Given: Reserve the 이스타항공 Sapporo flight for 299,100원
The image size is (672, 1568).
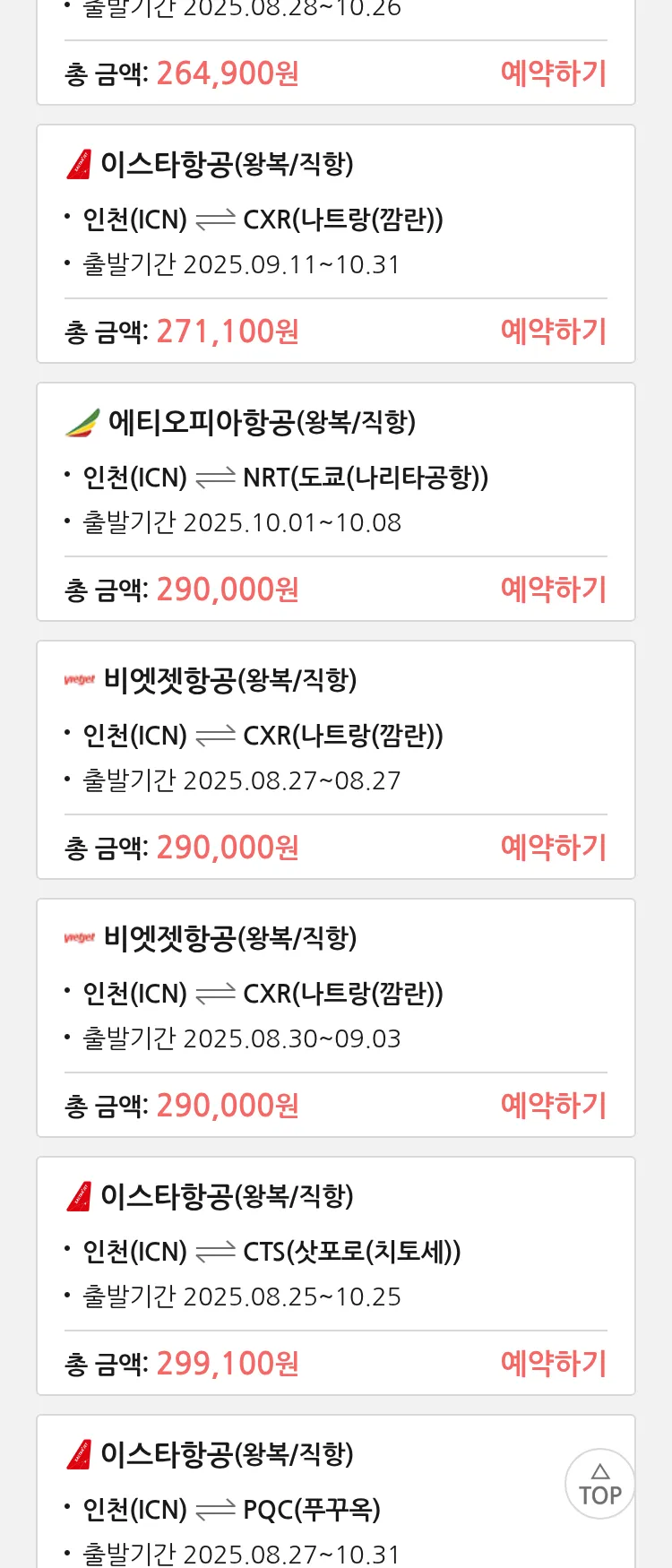Looking at the screenshot, I should [553, 1364].
